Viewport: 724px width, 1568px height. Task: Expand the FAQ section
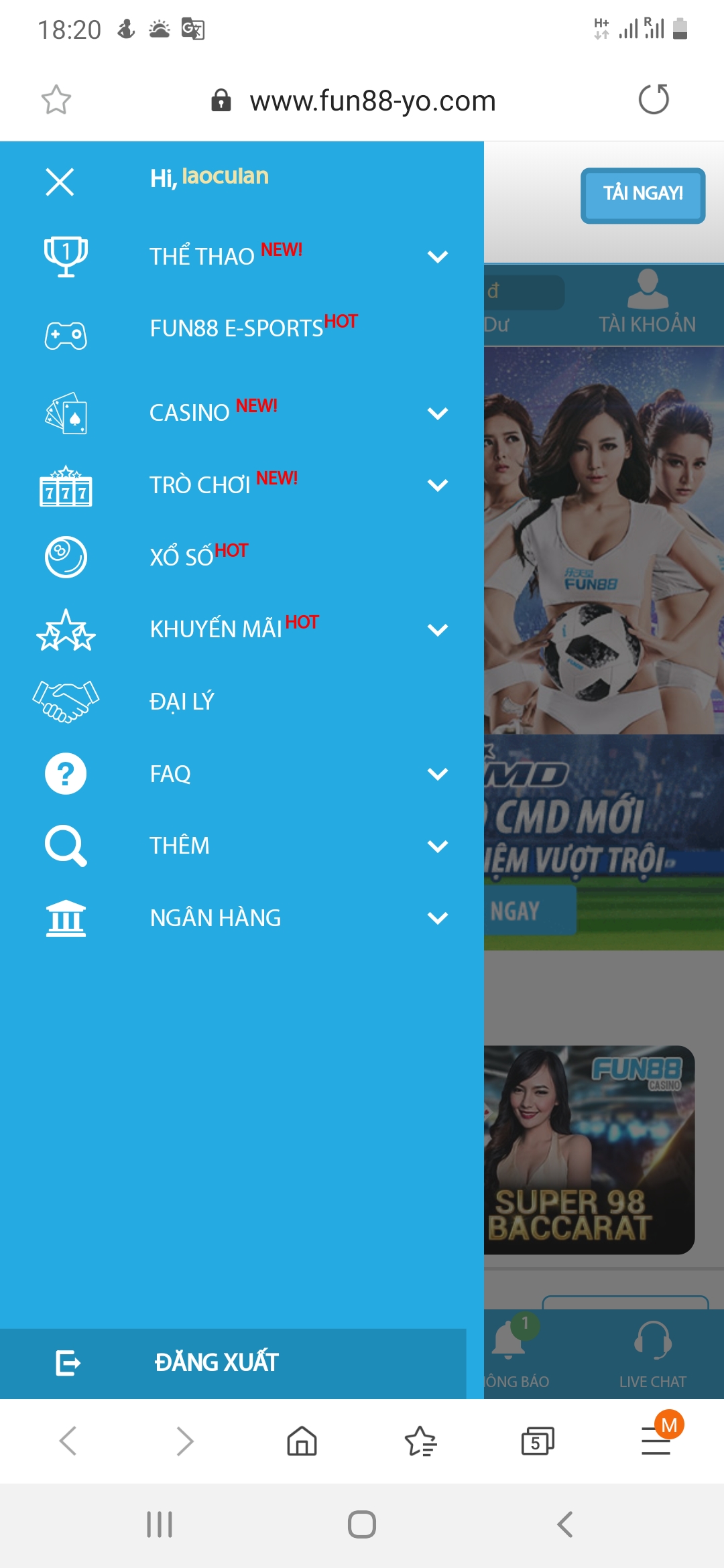click(242, 774)
